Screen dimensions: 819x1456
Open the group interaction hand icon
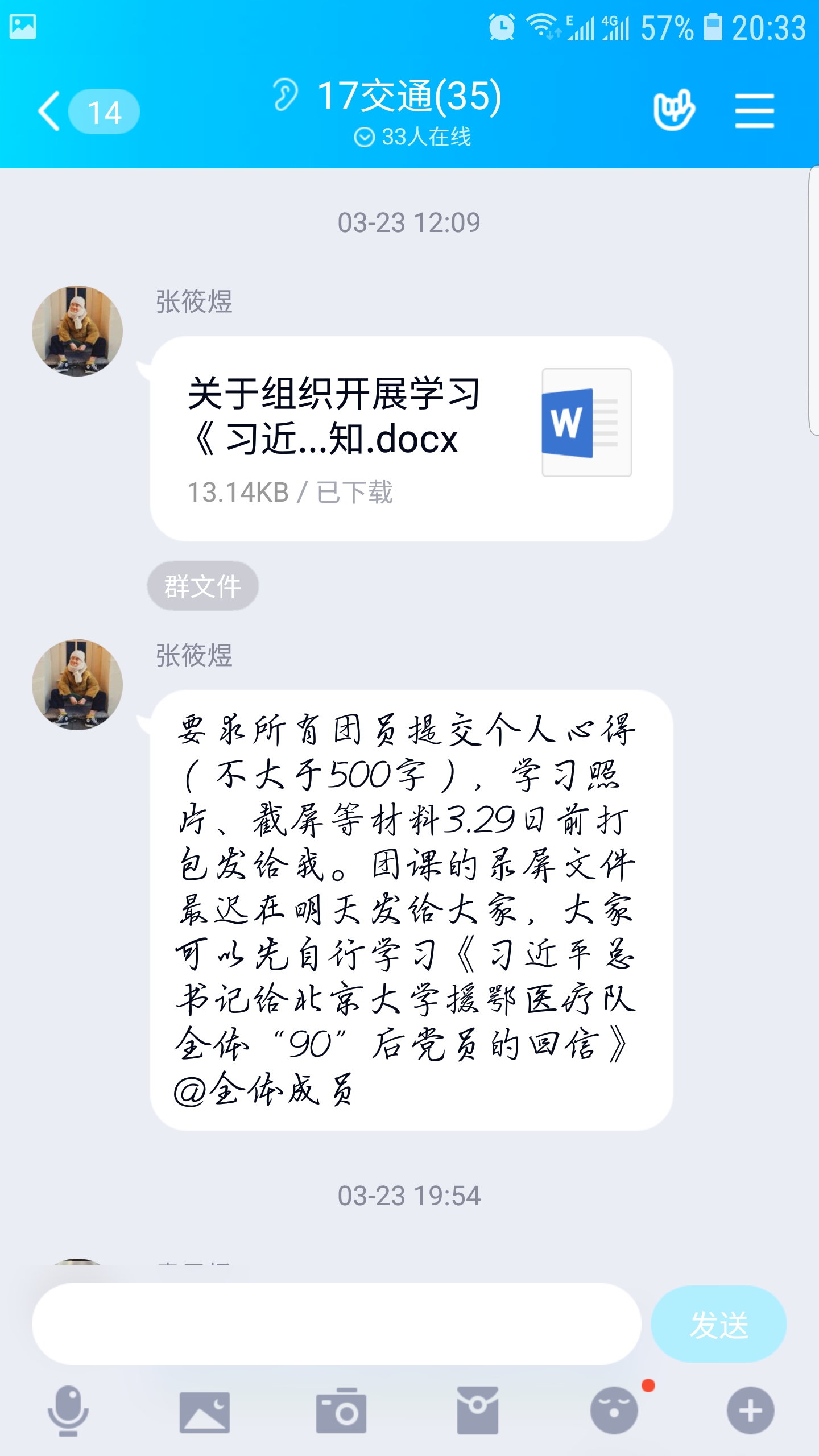673,109
